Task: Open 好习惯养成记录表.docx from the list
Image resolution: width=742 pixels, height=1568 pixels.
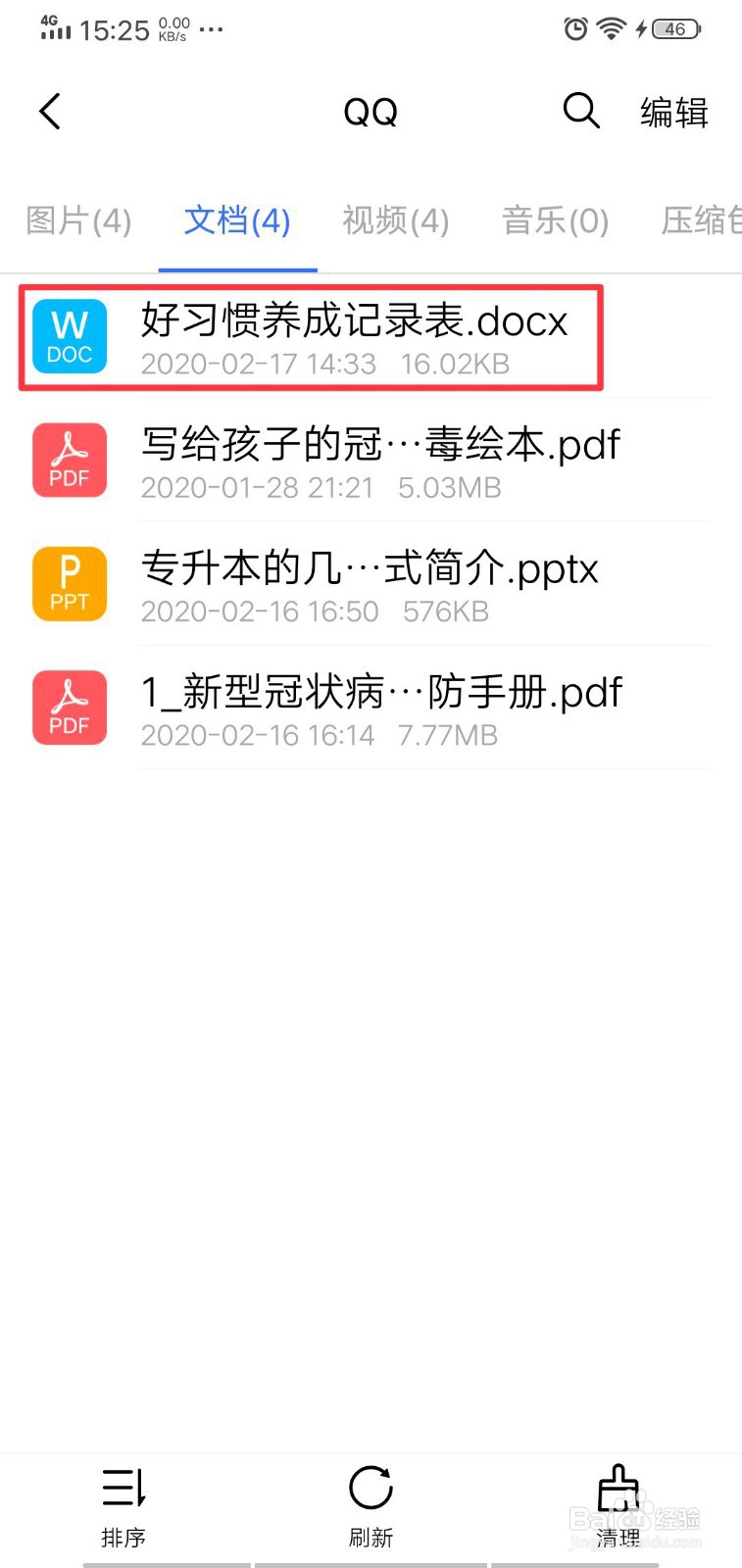Action: 353,321
